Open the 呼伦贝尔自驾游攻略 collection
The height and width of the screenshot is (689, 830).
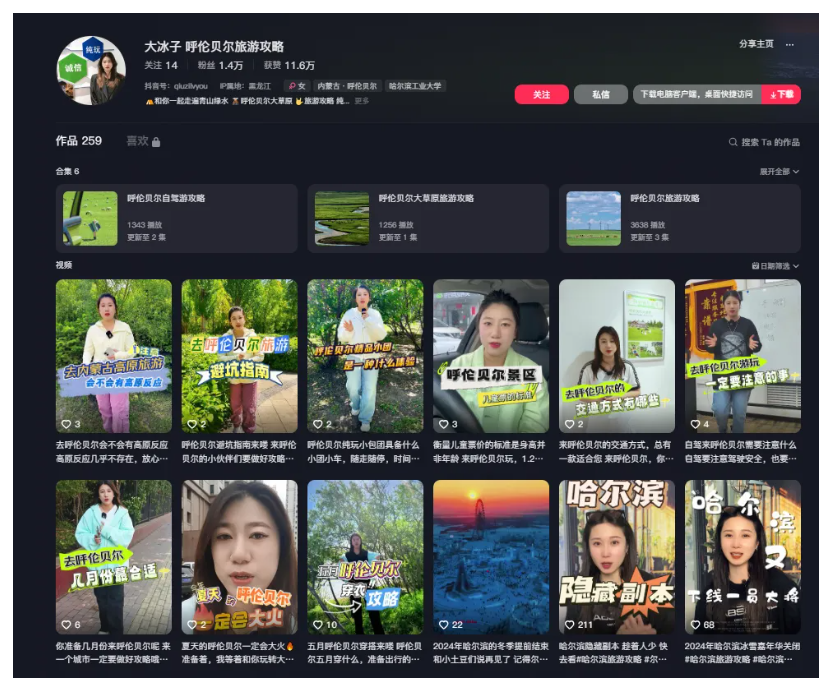(x=176, y=218)
